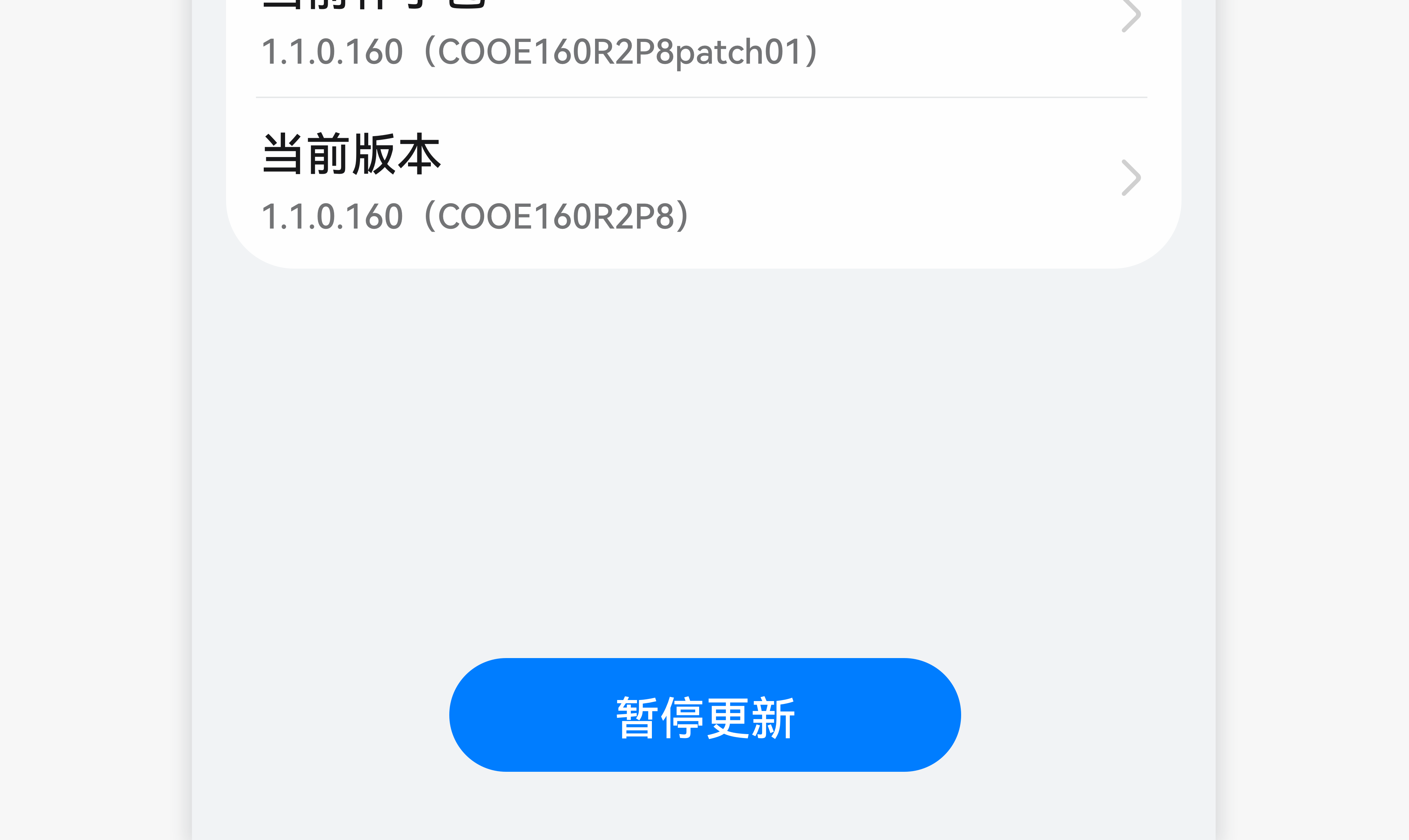Tap the 暂停更新 button
The height and width of the screenshot is (840, 1409).
[x=705, y=715]
